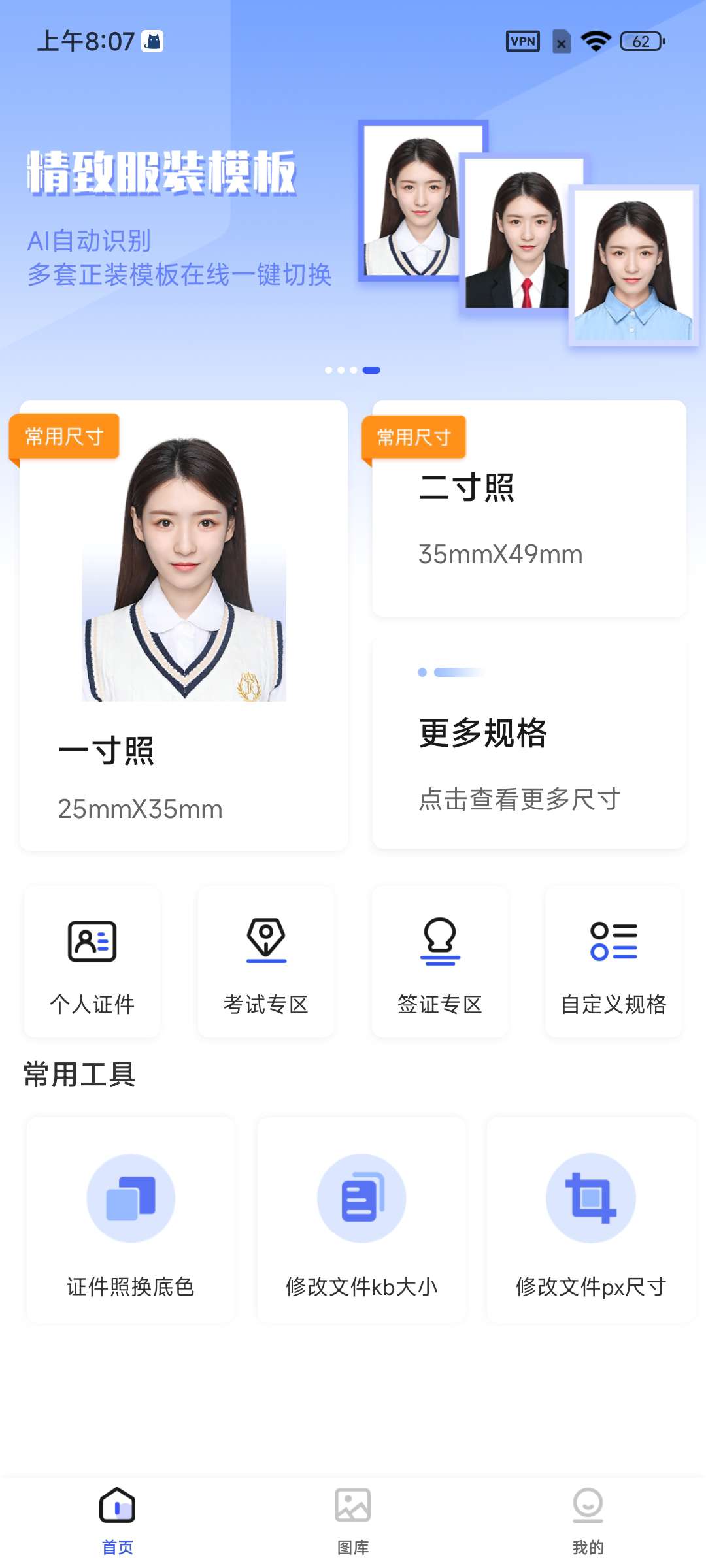The image size is (706, 1568).
Task: Open the 个人证件 category
Action: coord(92,962)
